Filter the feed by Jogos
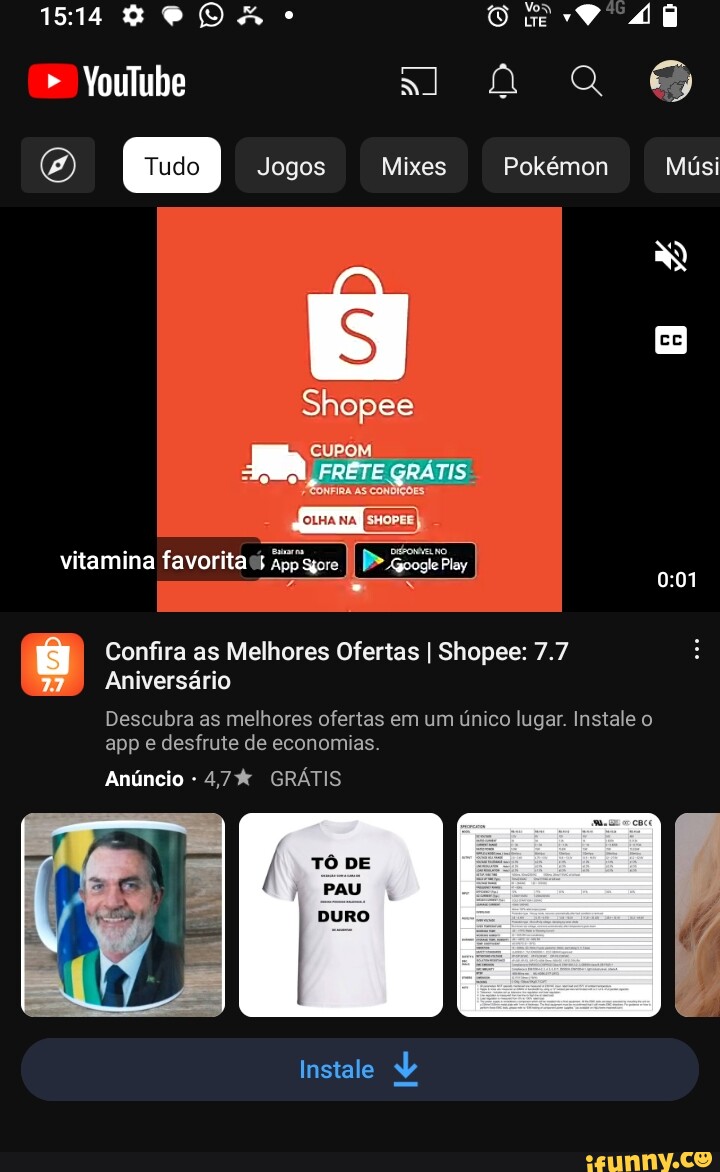Image resolution: width=720 pixels, height=1172 pixels. click(291, 165)
